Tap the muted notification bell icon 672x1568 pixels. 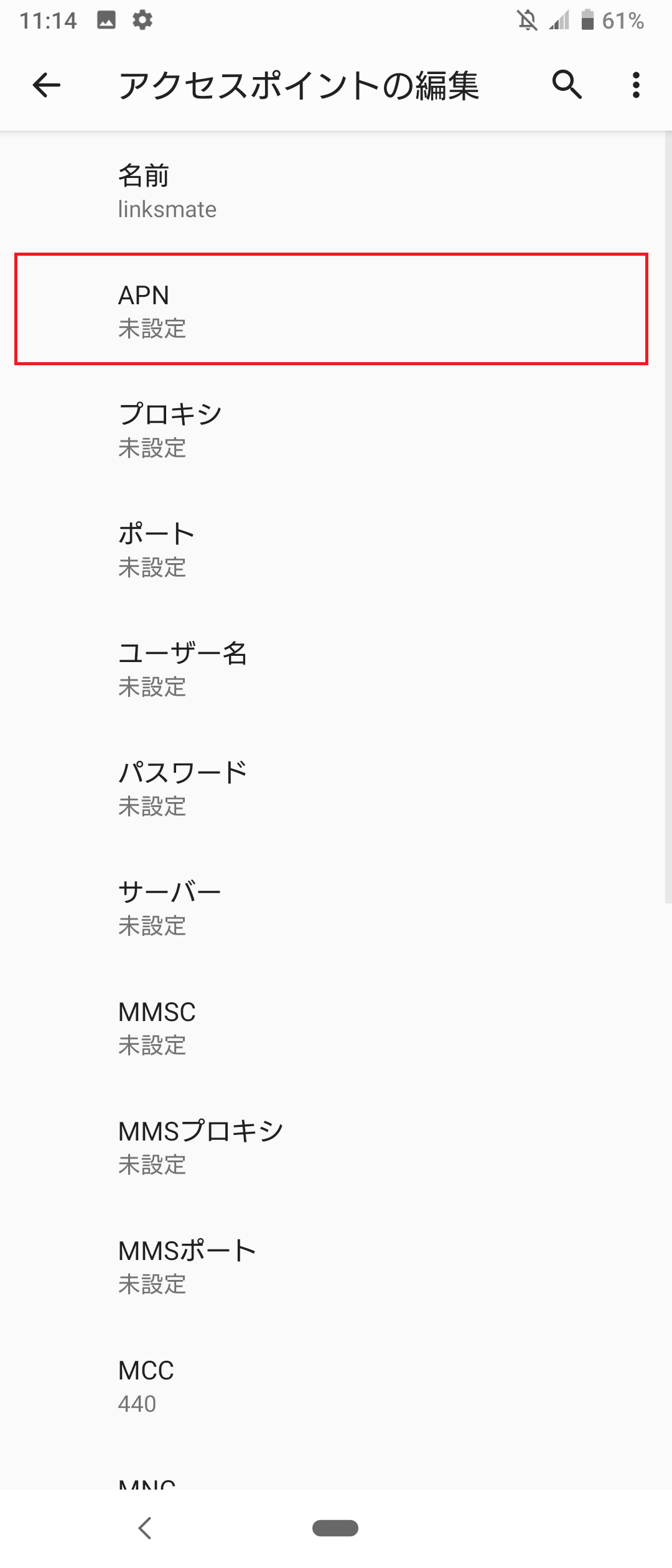[x=526, y=21]
